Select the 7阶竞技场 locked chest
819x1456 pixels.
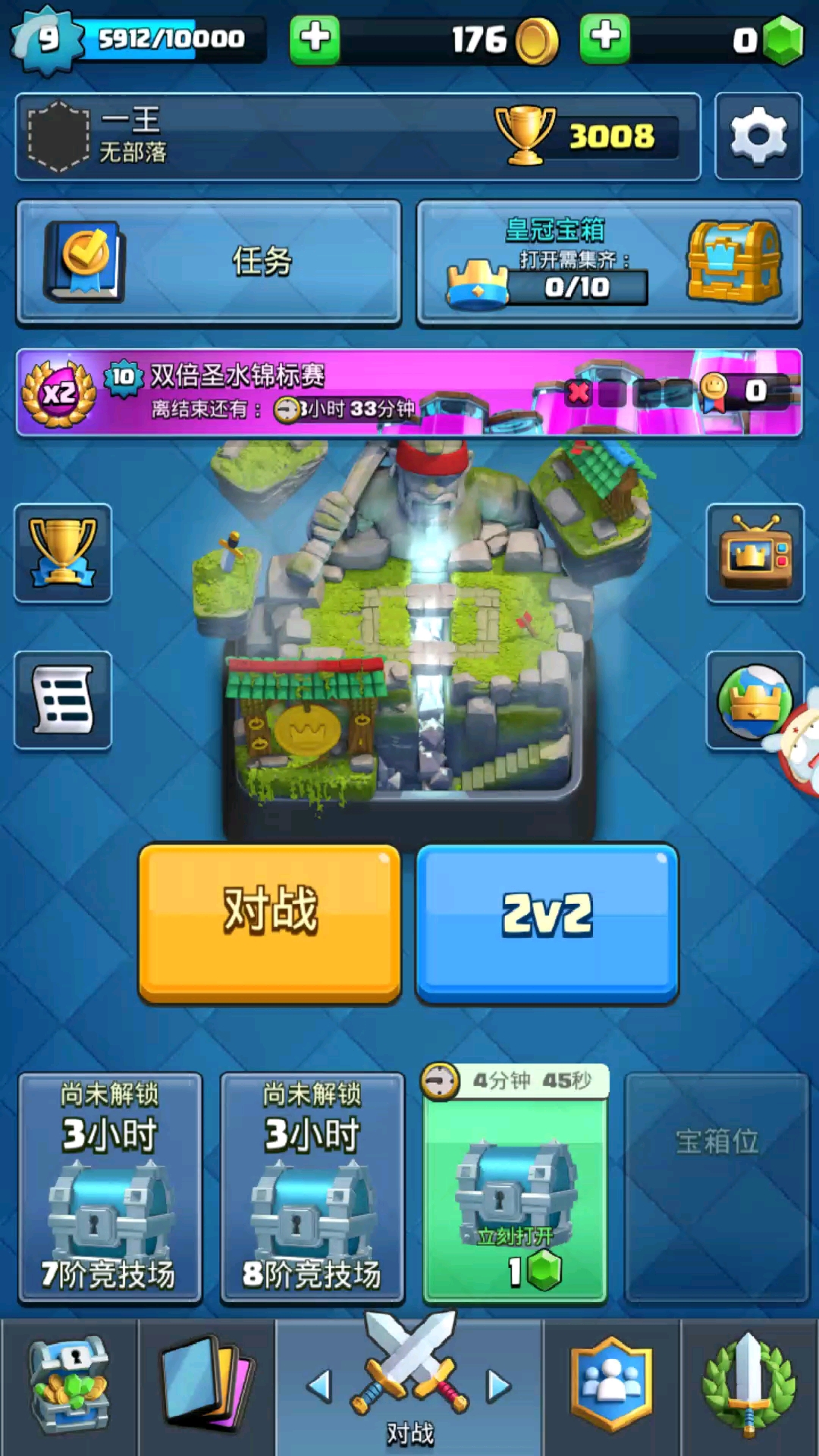click(110, 1188)
